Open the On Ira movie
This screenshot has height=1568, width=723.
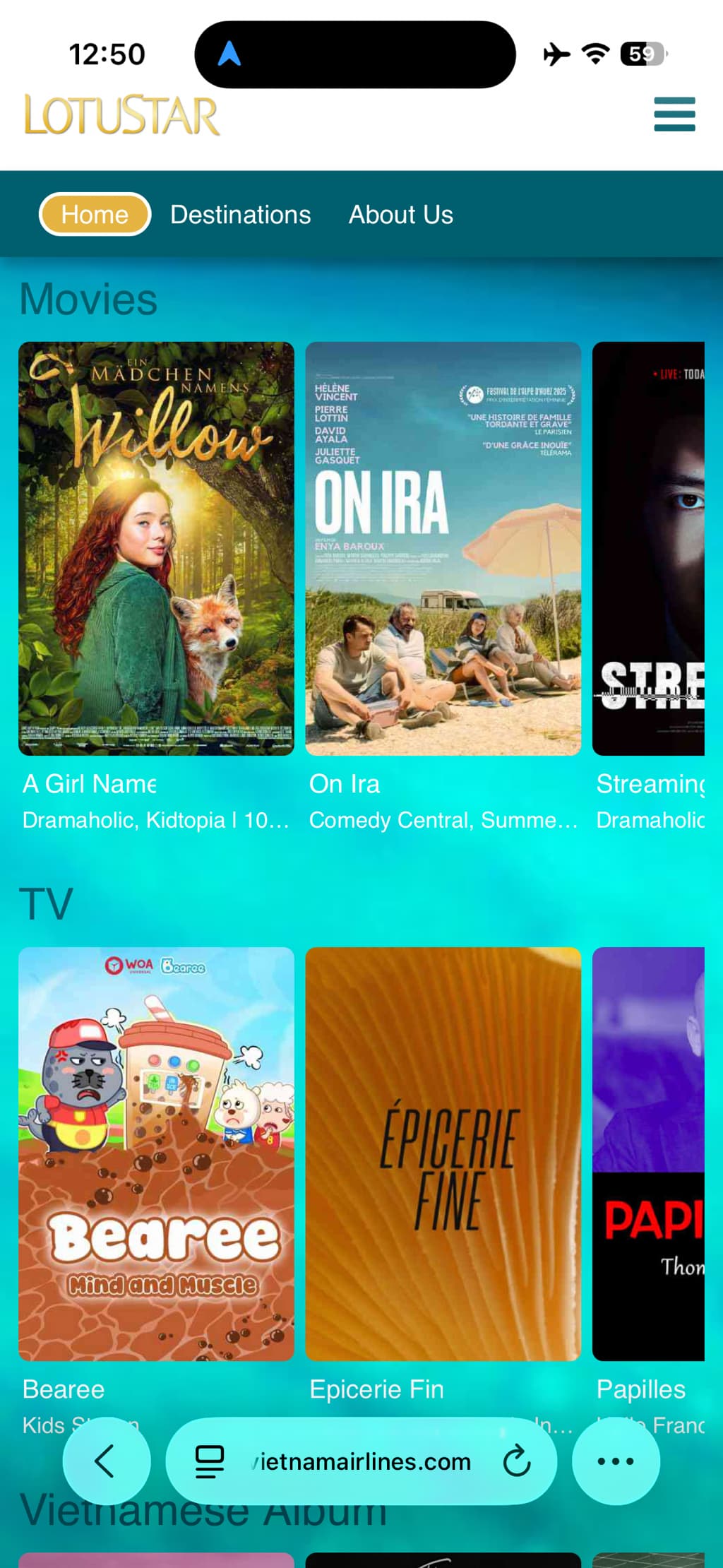coord(443,548)
